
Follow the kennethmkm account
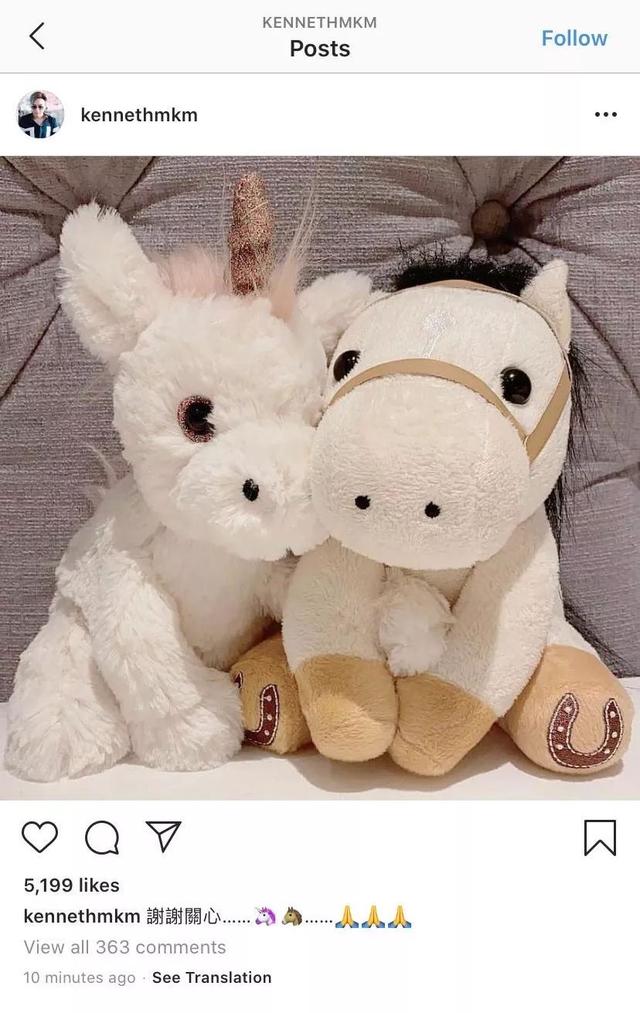coord(574,38)
